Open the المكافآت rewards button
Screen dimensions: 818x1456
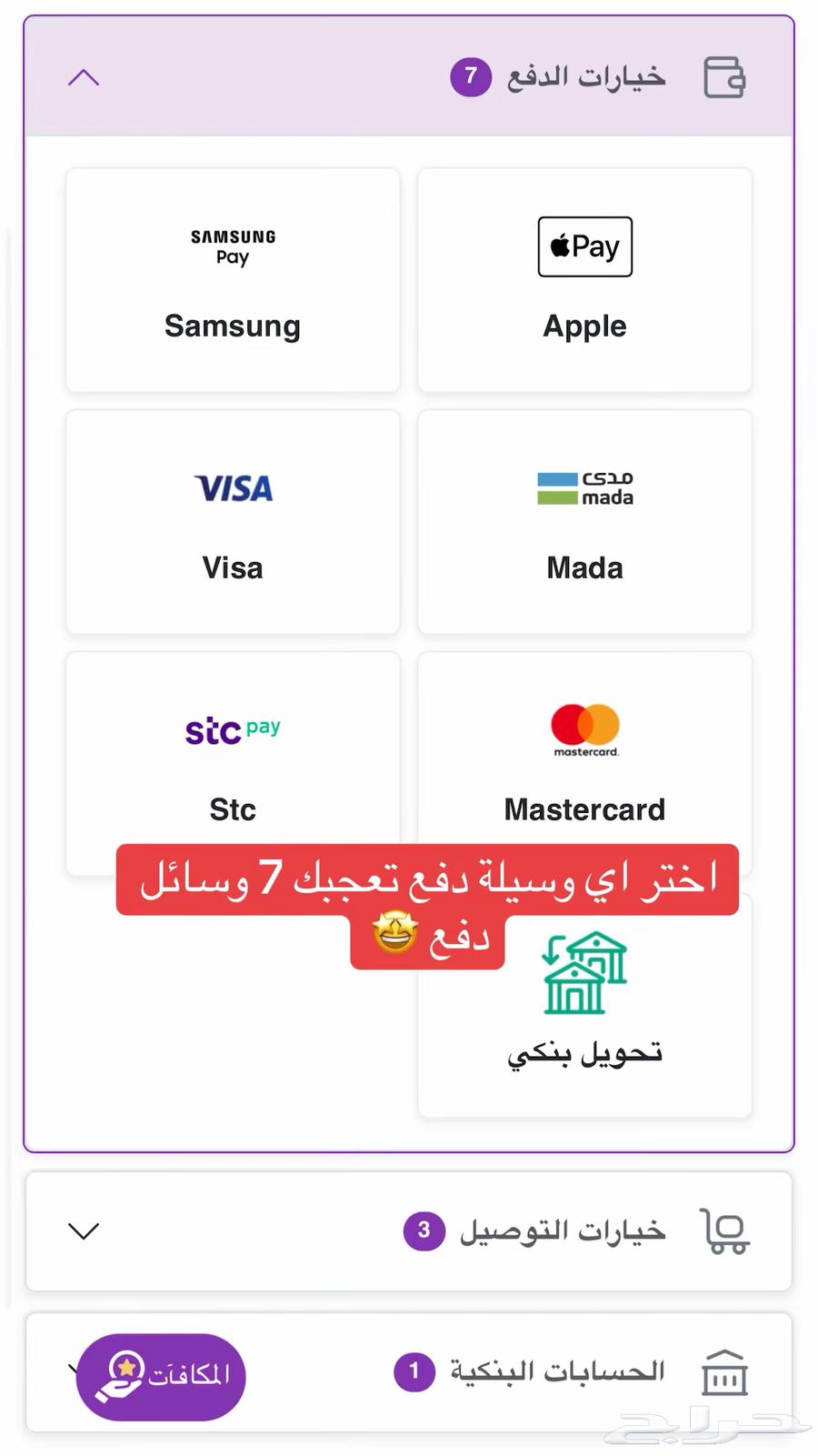pyautogui.click(x=162, y=1377)
